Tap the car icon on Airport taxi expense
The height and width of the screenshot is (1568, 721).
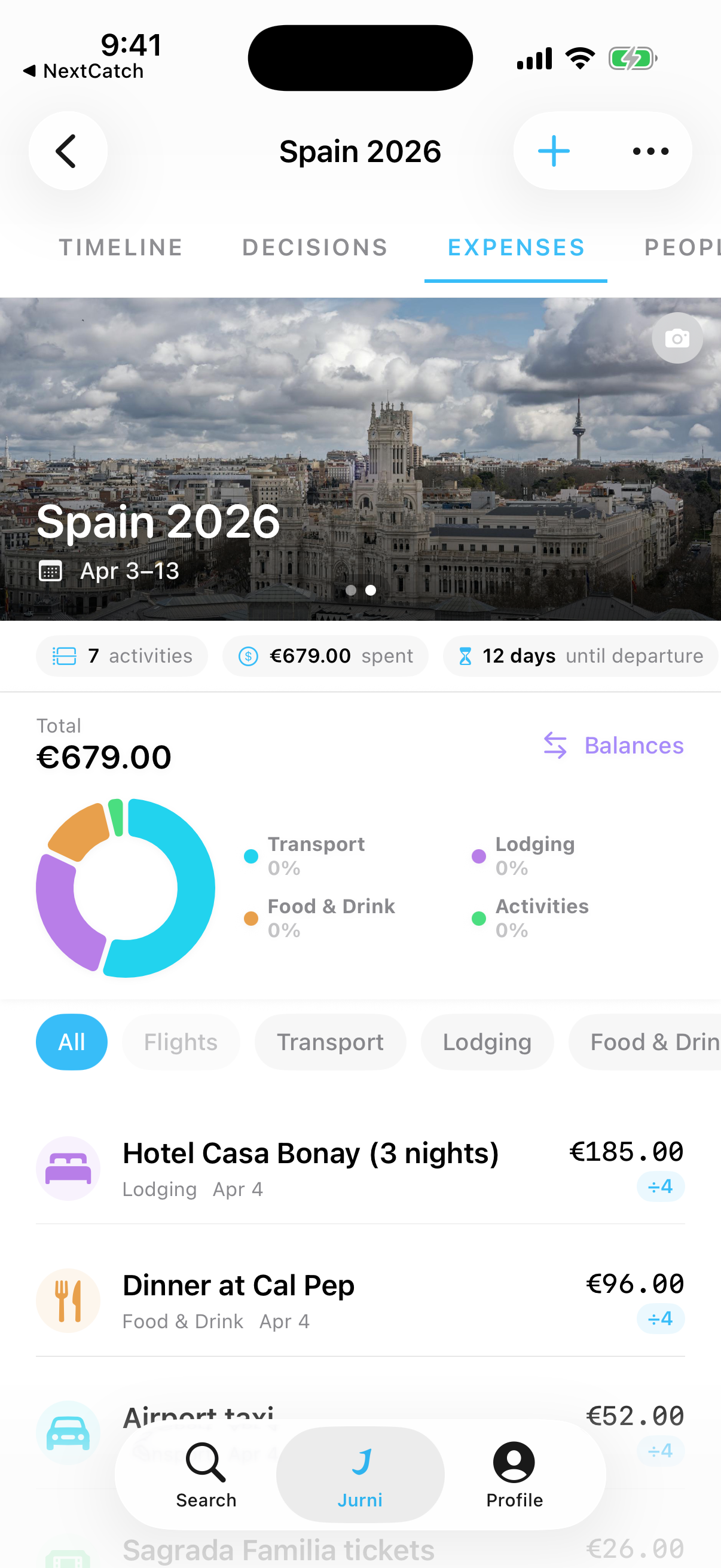pos(68,1432)
